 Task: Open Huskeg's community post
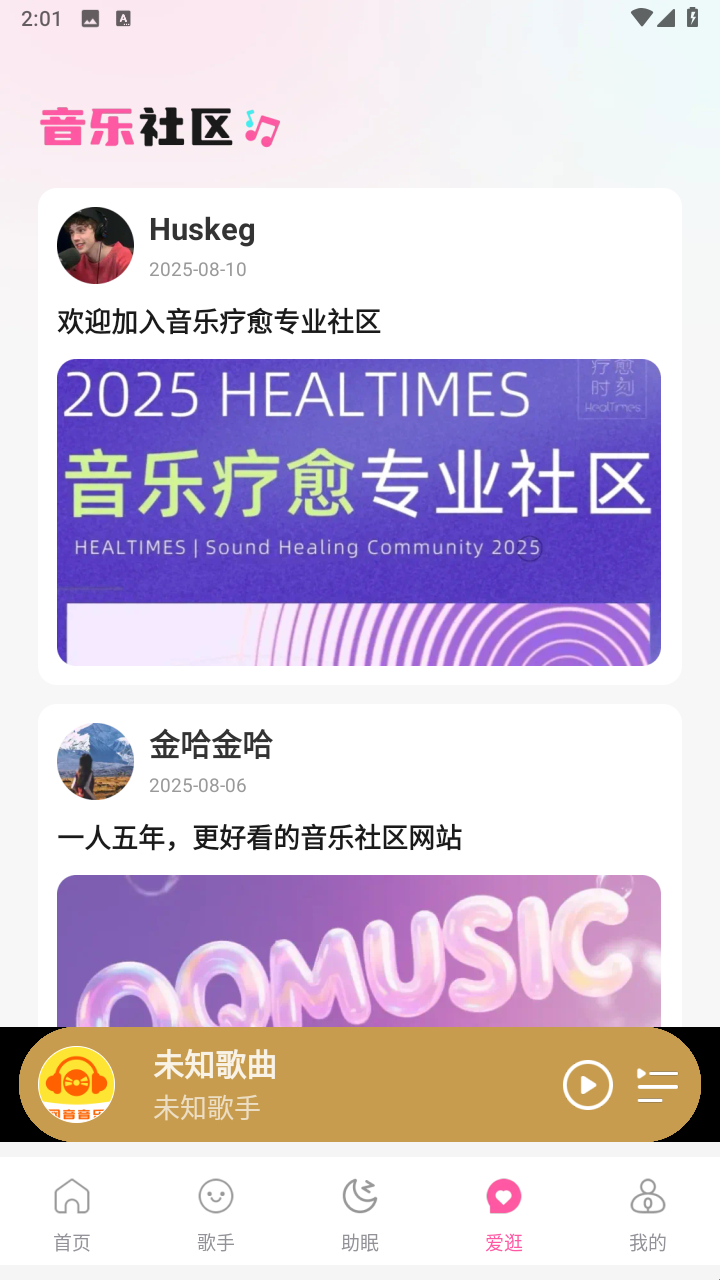tap(359, 511)
